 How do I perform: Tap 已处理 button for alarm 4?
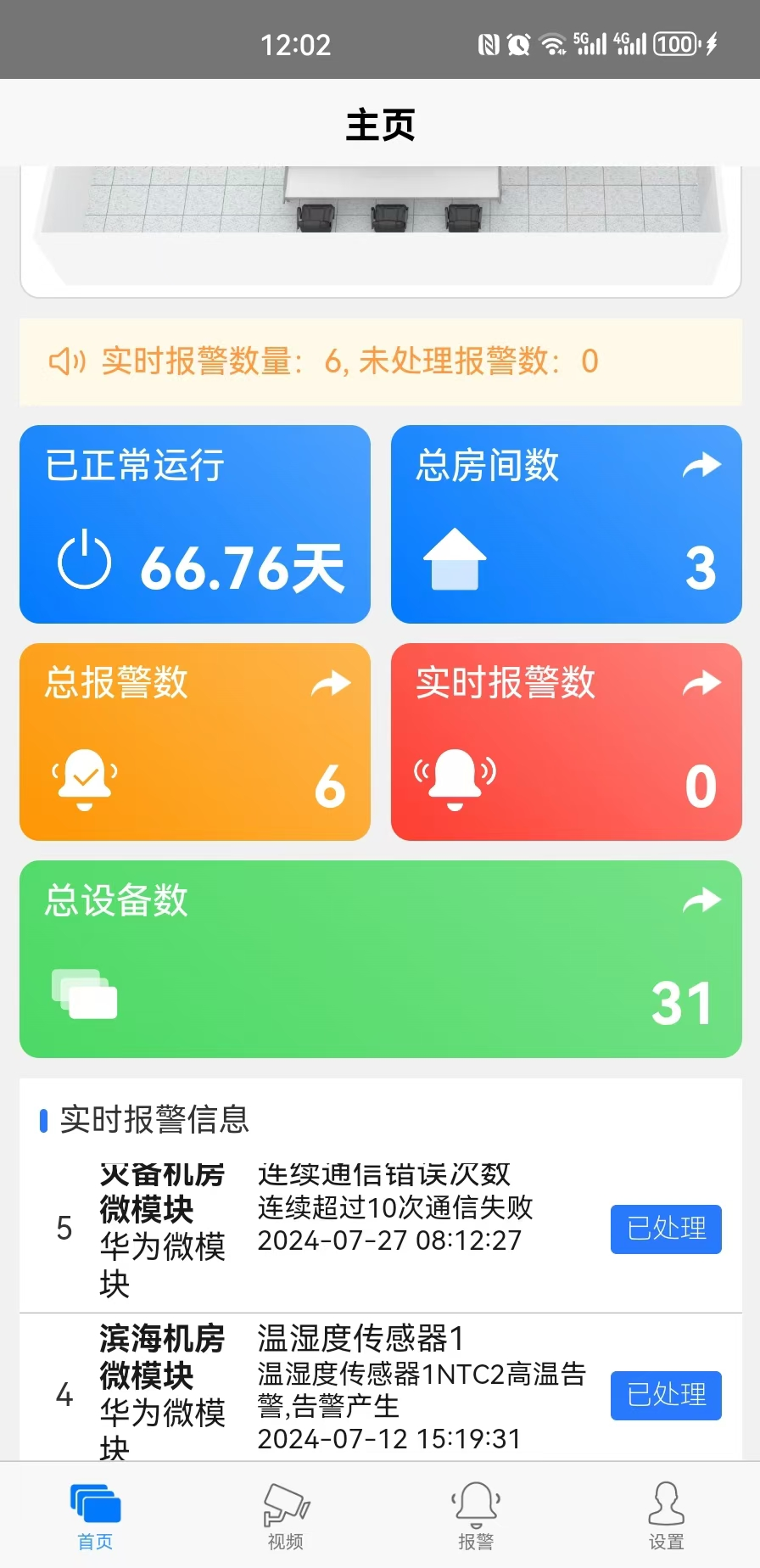click(x=666, y=1395)
